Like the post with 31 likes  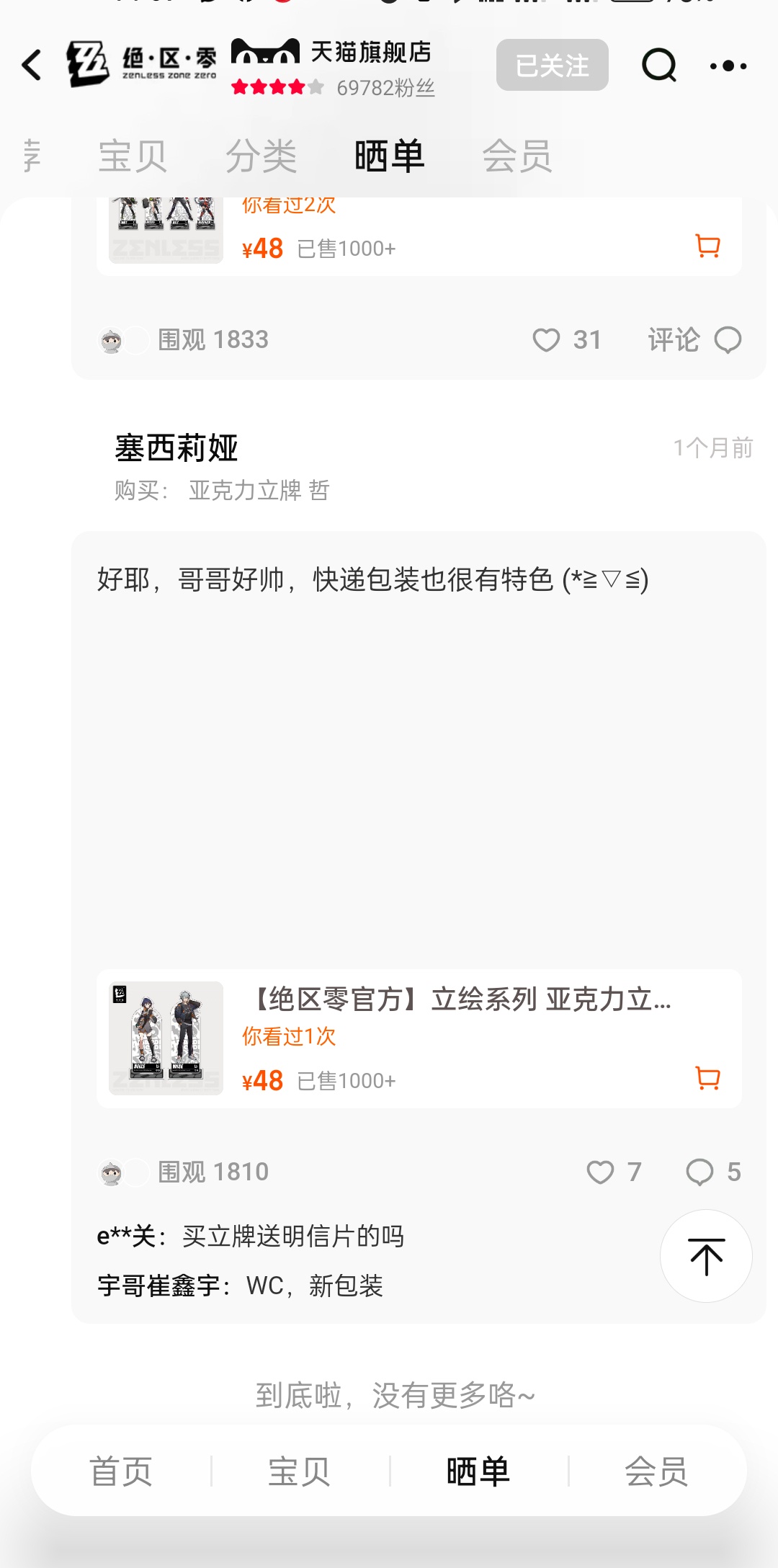click(547, 340)
